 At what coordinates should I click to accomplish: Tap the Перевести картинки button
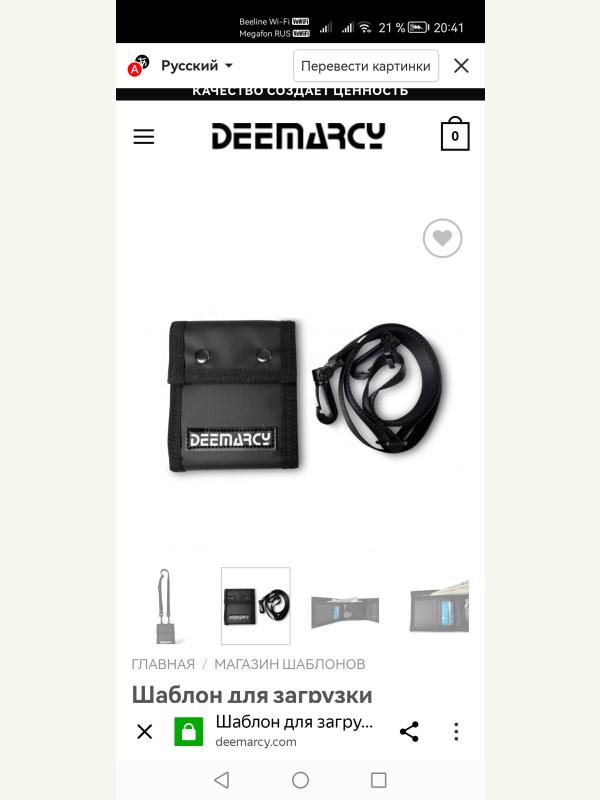coord(365,66)
